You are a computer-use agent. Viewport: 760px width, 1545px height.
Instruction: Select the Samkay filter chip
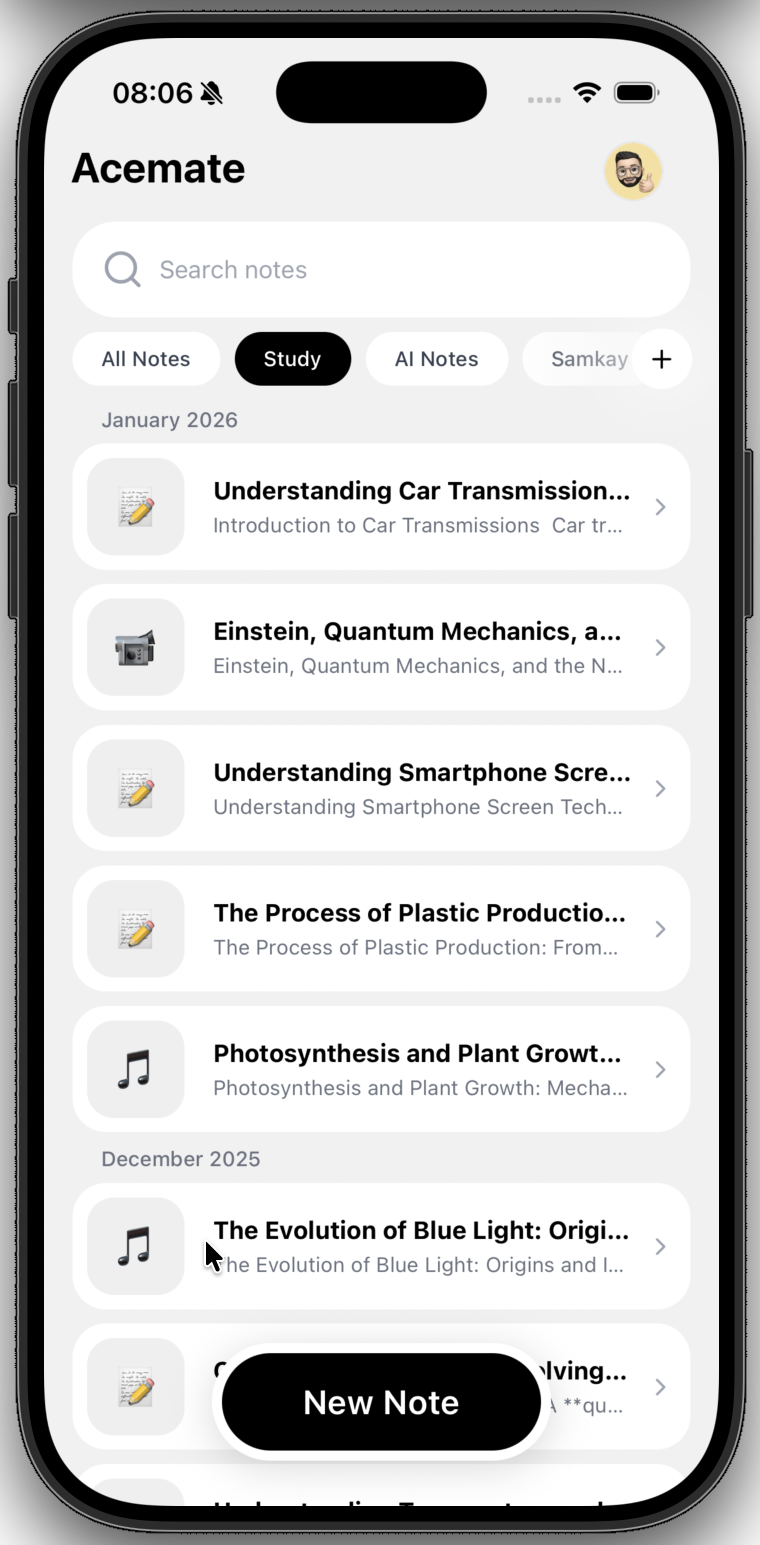click(x=583, y=359)
